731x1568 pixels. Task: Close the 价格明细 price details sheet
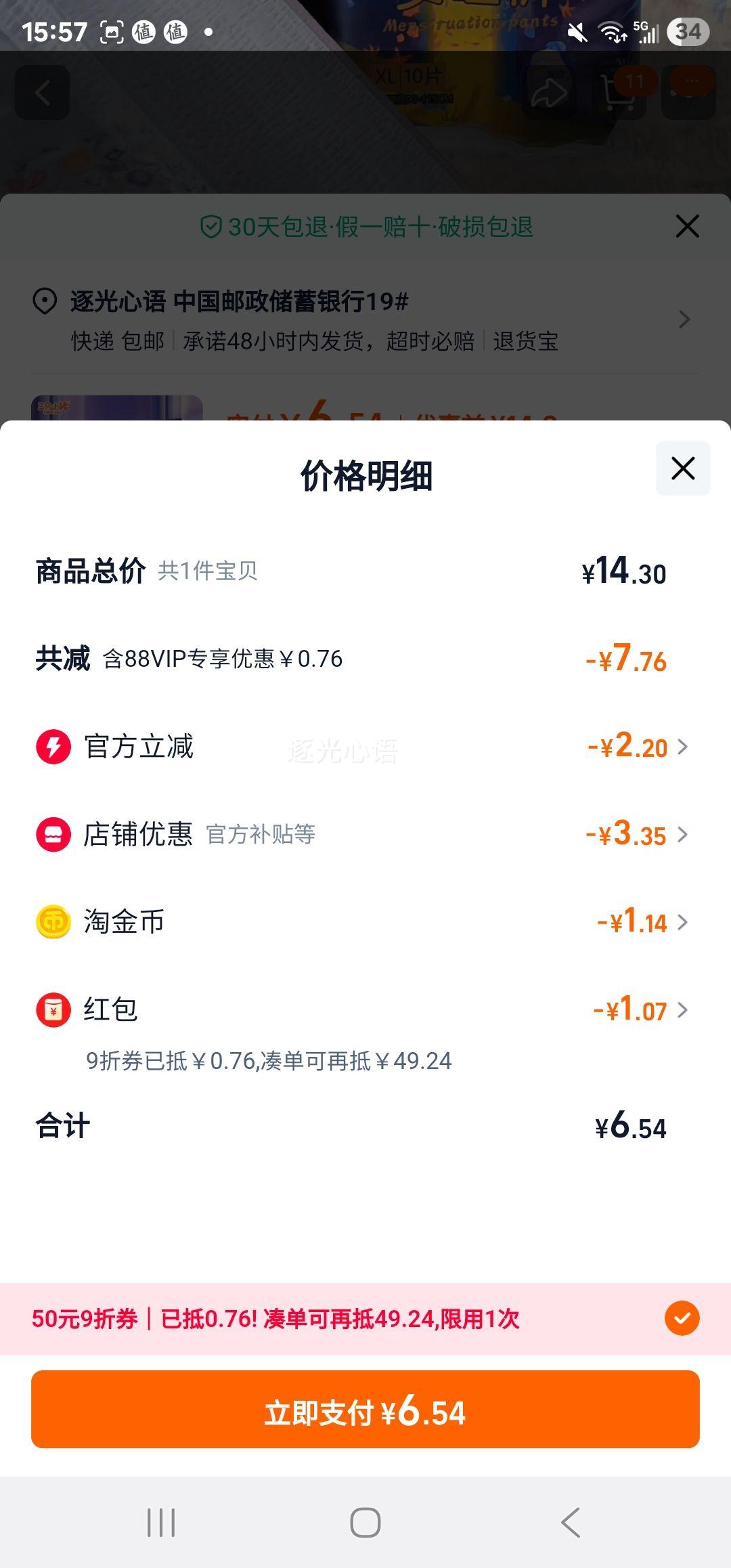coord(683,469)
